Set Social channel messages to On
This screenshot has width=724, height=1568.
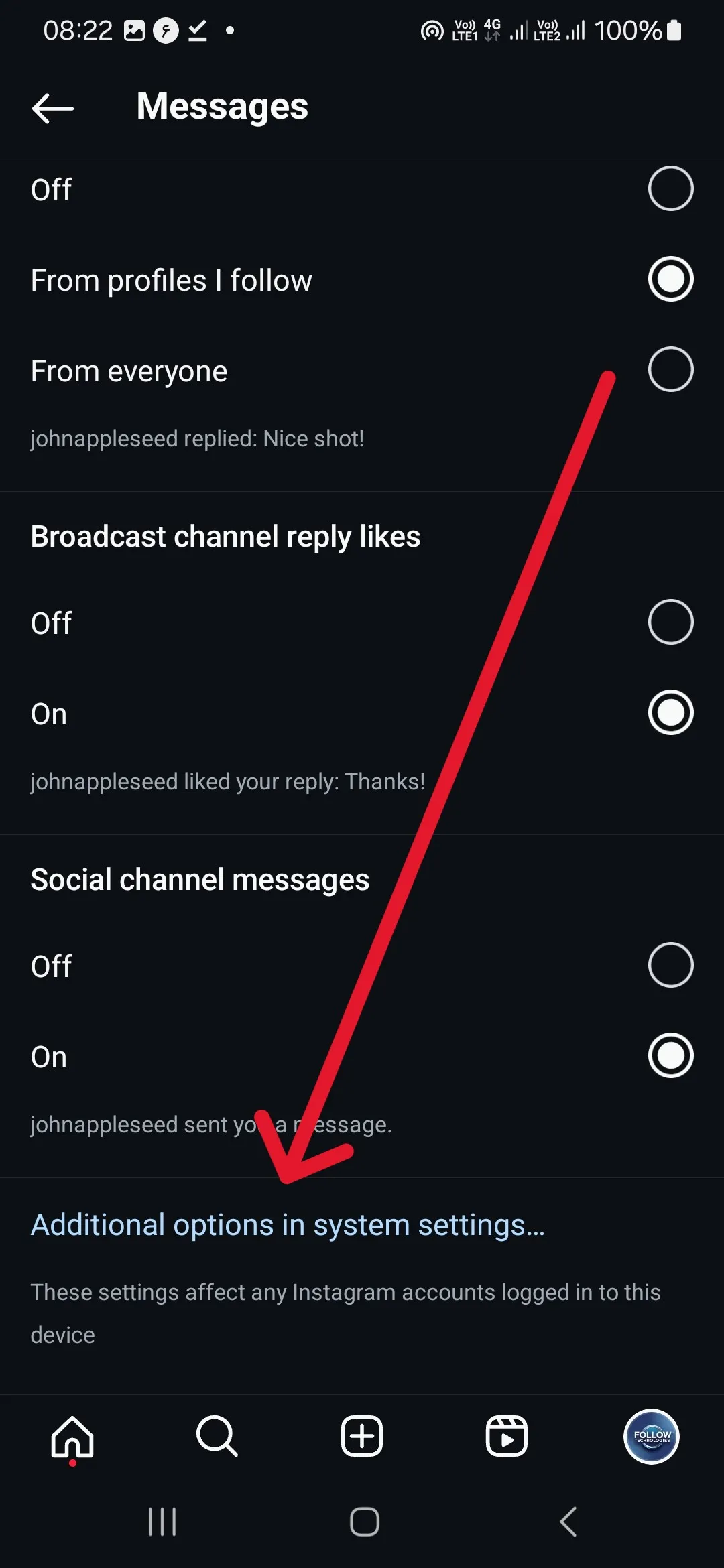[670, 1055]
